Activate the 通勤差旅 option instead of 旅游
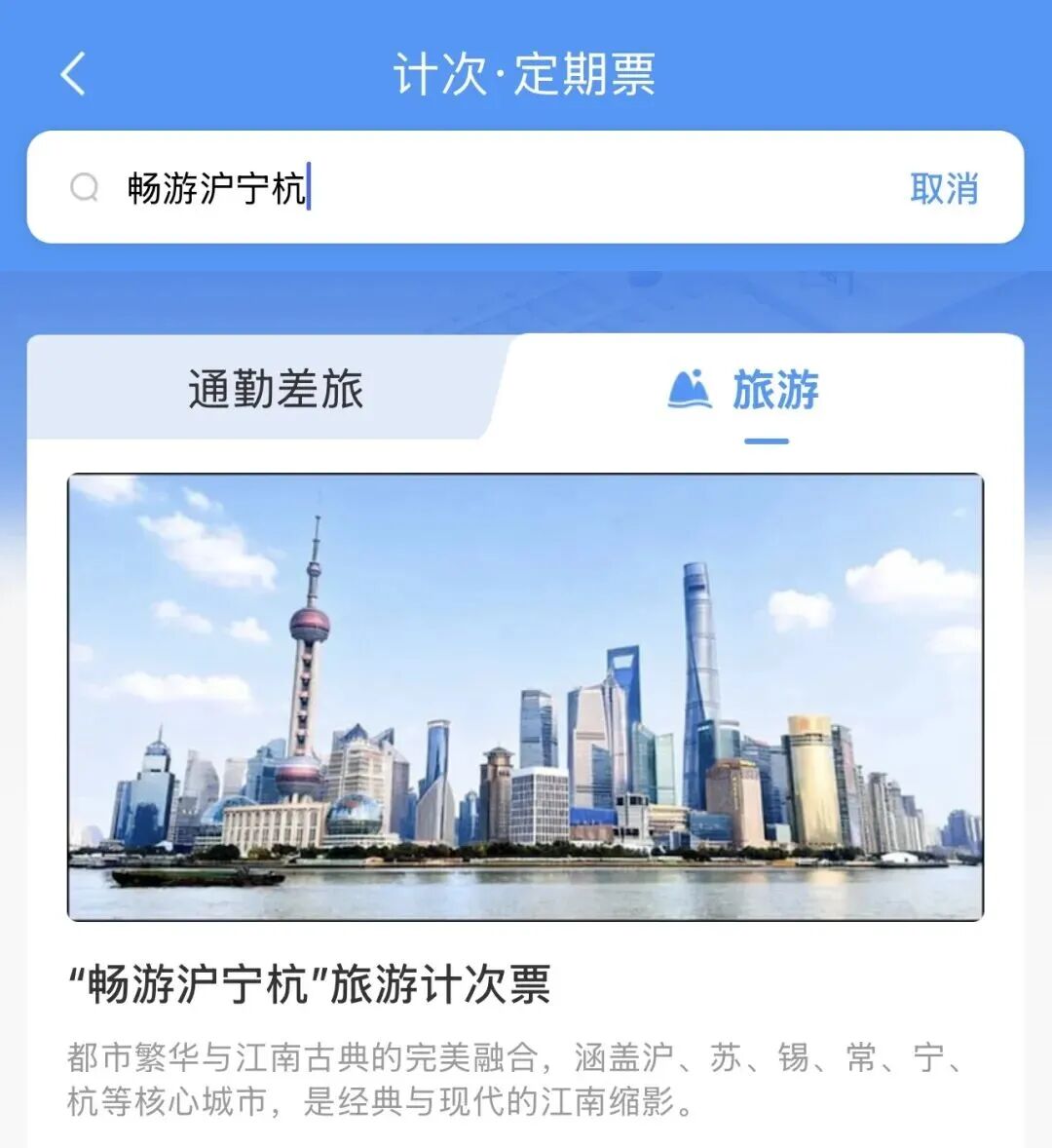1052x1148 pixels. tap(276, 389)
